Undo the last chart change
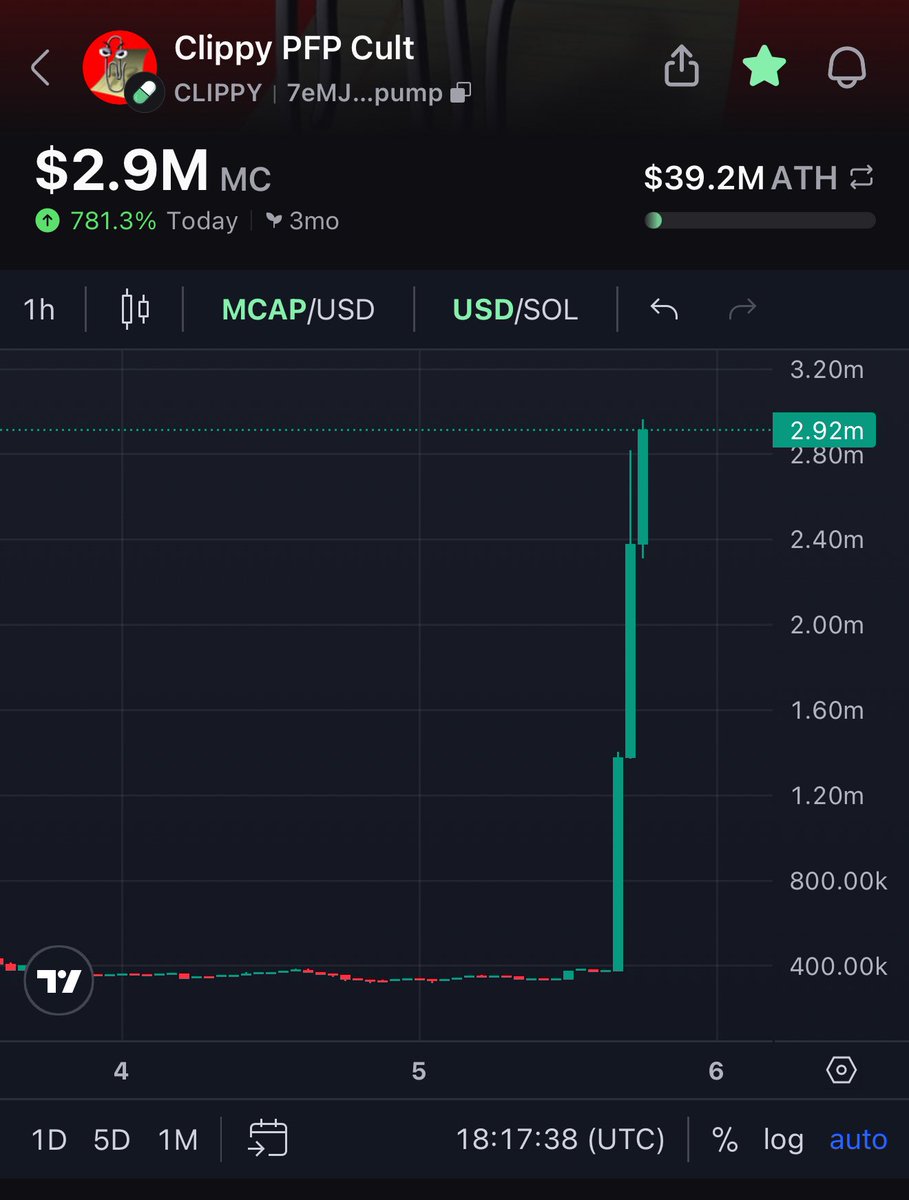 pyautogui.click(x=664, y=309)
